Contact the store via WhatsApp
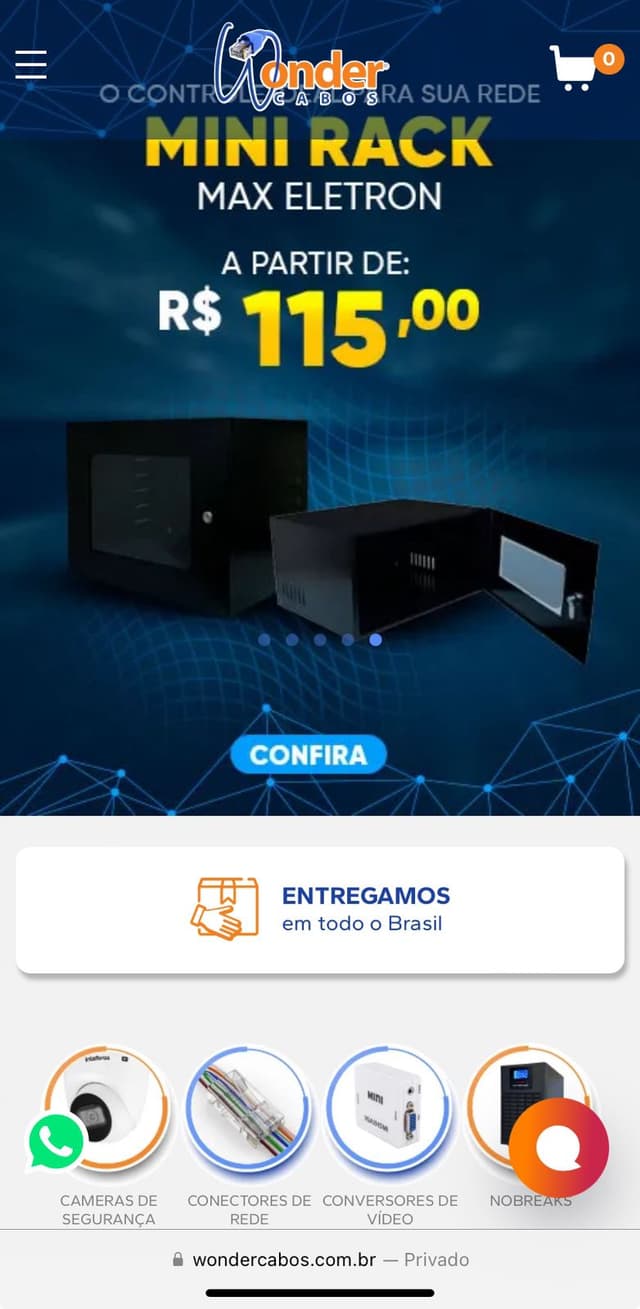Screen dimensions: 640x1309 (x=57, y=1141)
